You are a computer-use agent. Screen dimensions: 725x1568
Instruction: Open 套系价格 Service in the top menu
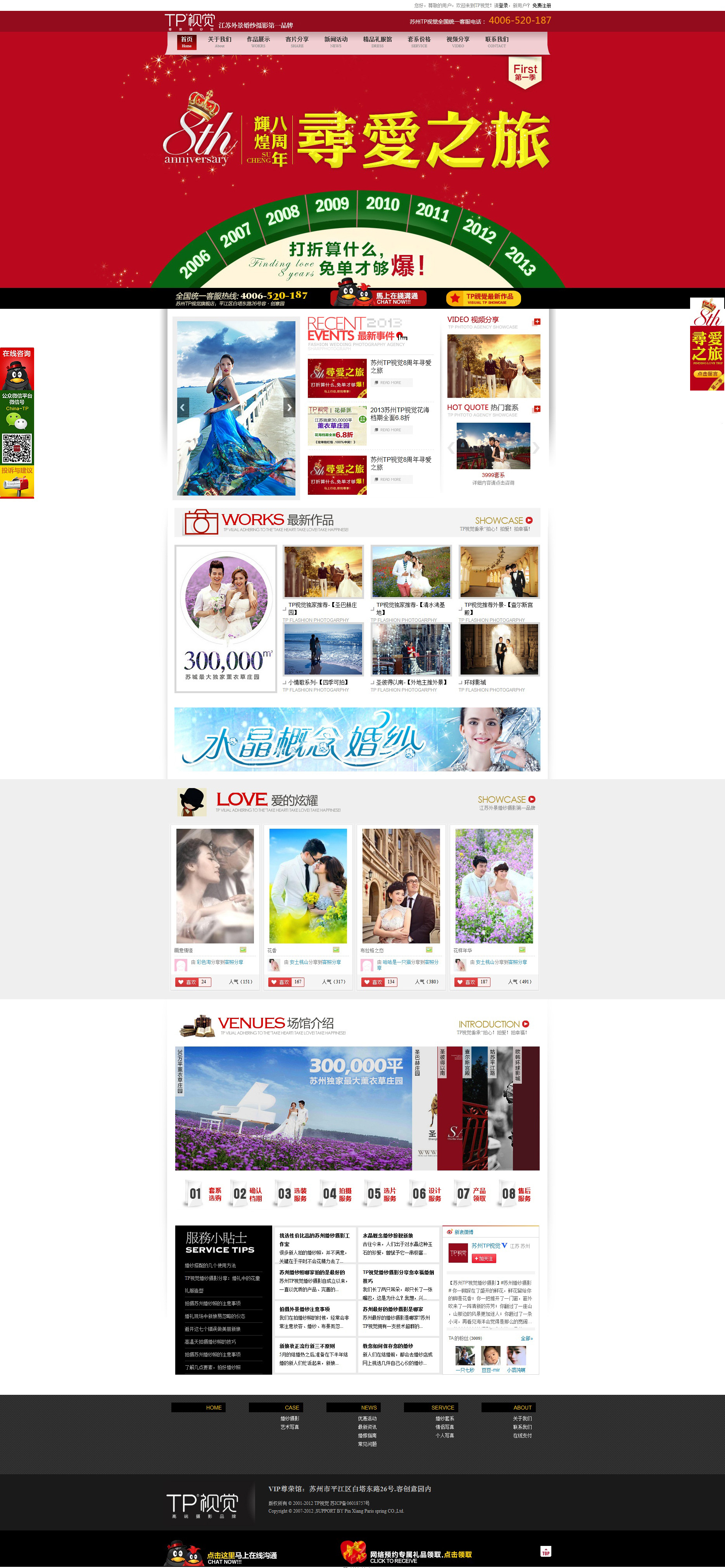[x=419, y=41]
